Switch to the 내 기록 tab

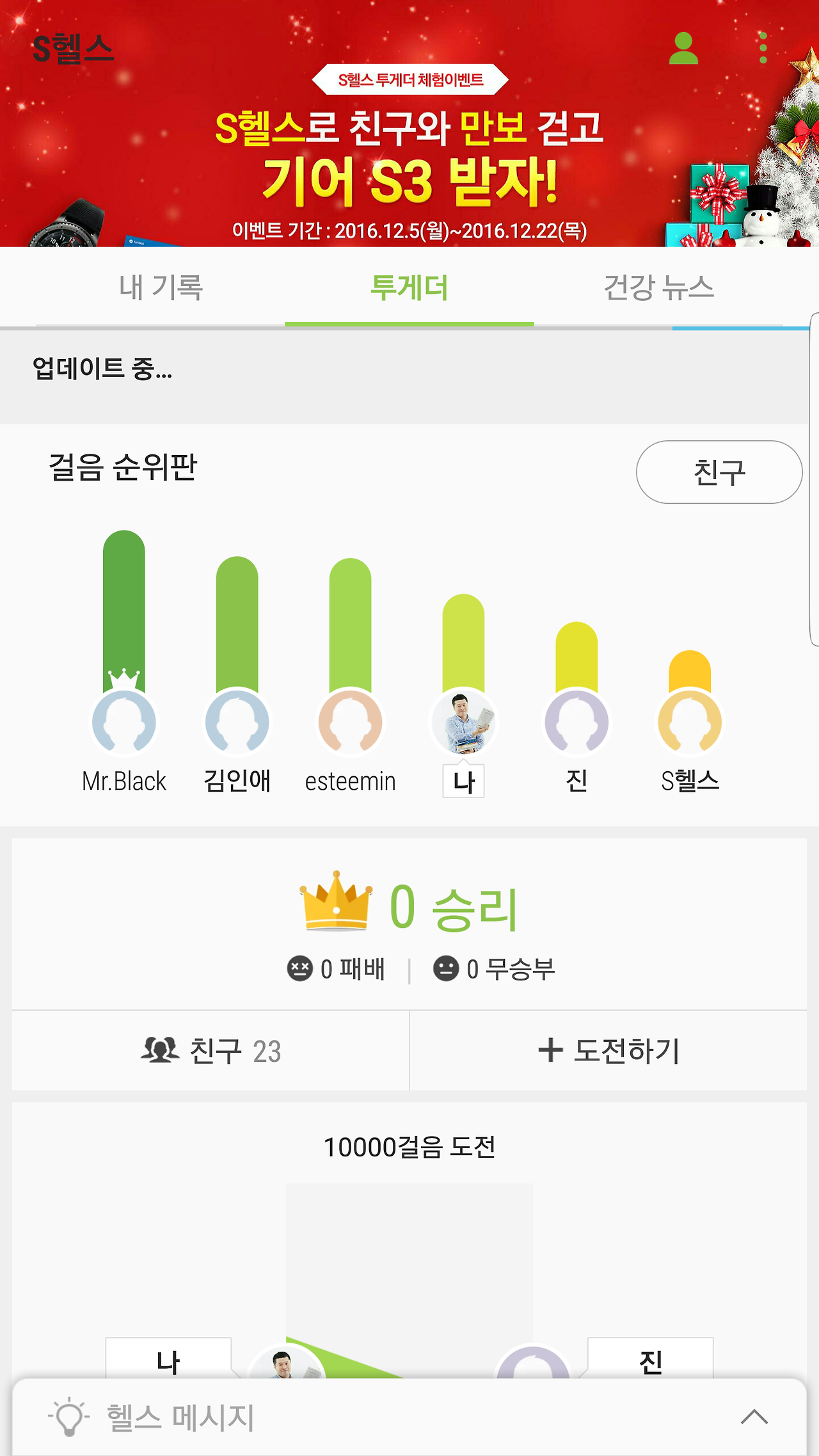pyautogui.click(x=161, y=287)
